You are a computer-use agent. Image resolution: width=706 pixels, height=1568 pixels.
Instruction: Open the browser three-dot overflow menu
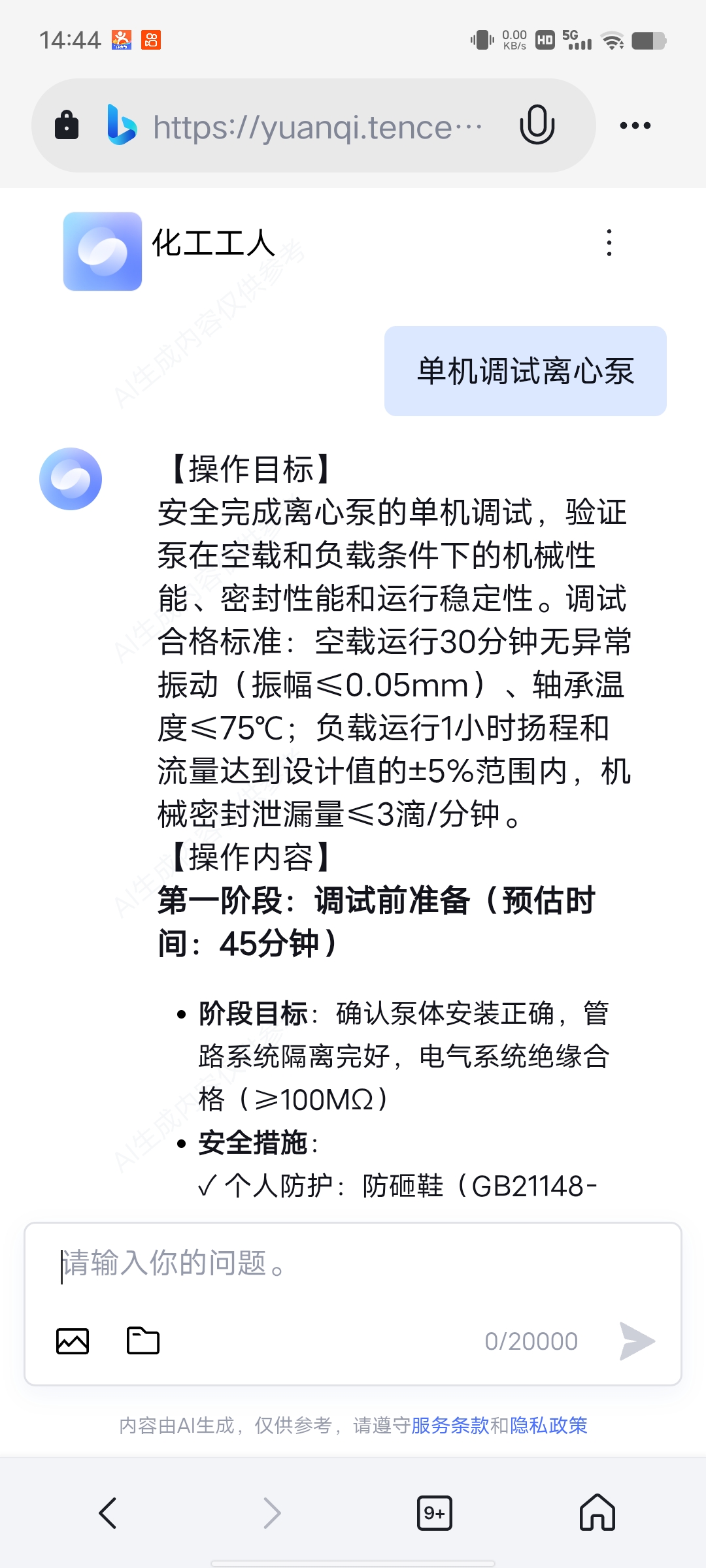click(635, 125)
